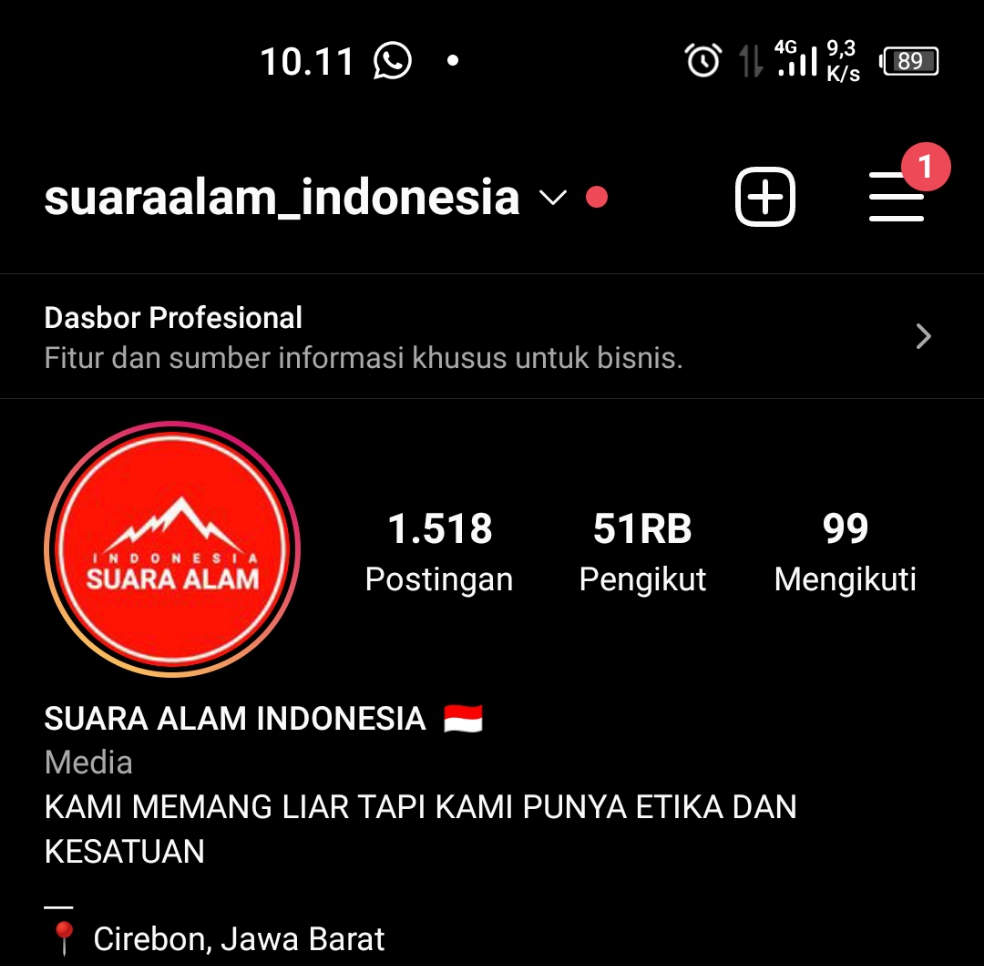The width and height of the screenshot is (984, 966).
Task: View the profile picture story
Action: coord(172,549)
